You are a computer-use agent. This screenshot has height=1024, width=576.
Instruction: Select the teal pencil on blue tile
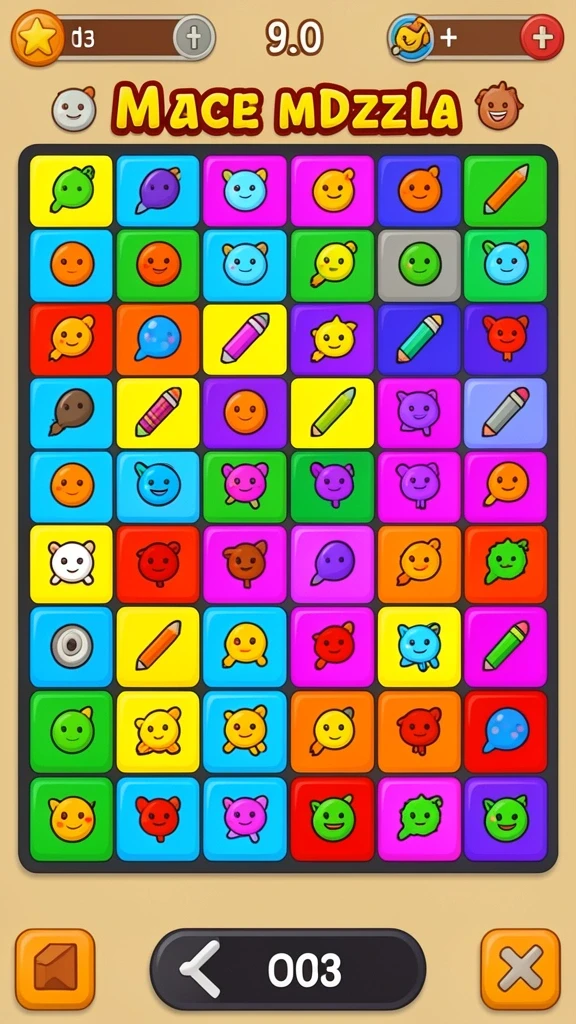click(419, 338)
